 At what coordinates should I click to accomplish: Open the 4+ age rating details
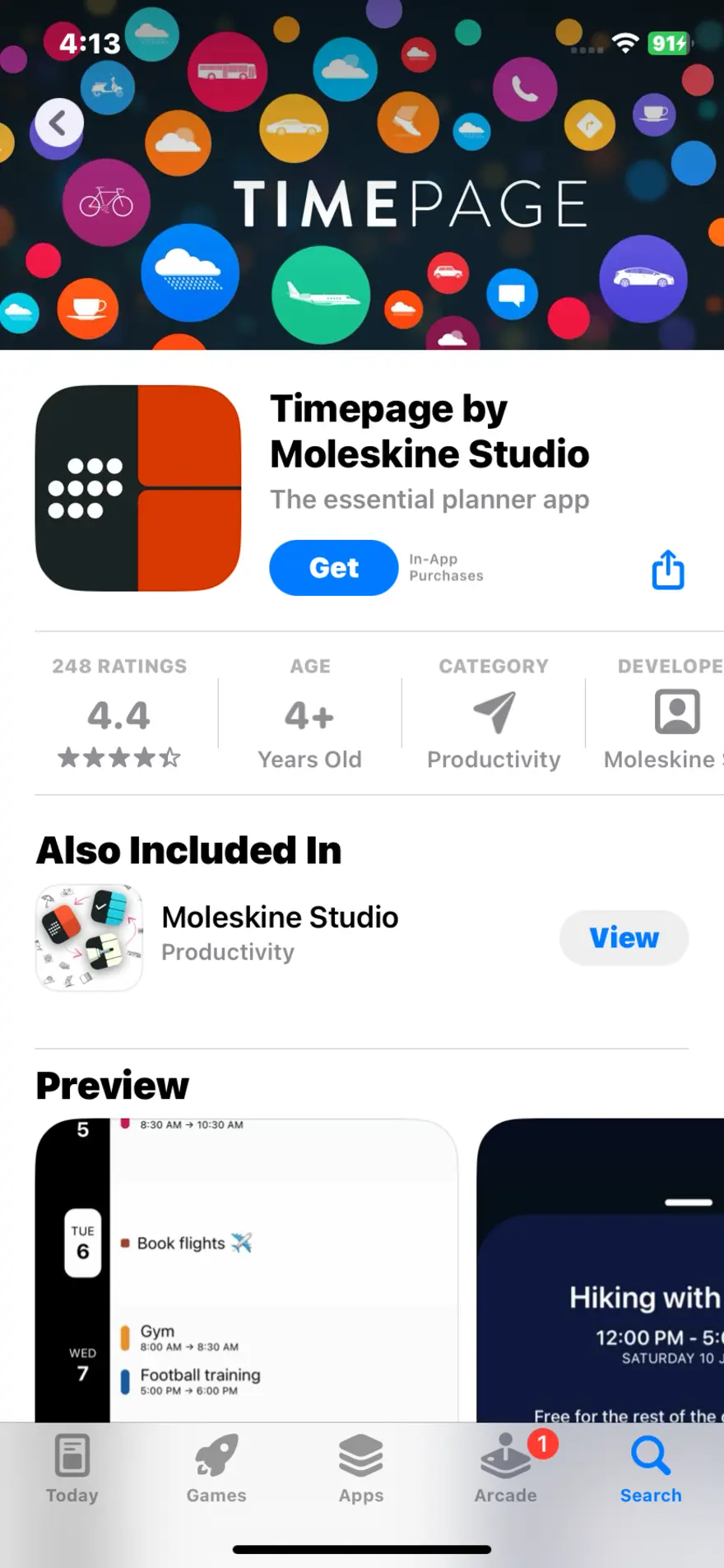(309, 715)
